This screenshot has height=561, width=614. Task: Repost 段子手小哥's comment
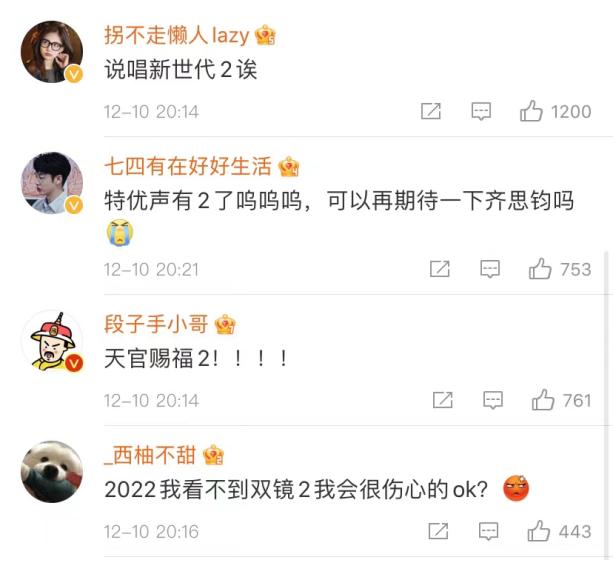442,400
